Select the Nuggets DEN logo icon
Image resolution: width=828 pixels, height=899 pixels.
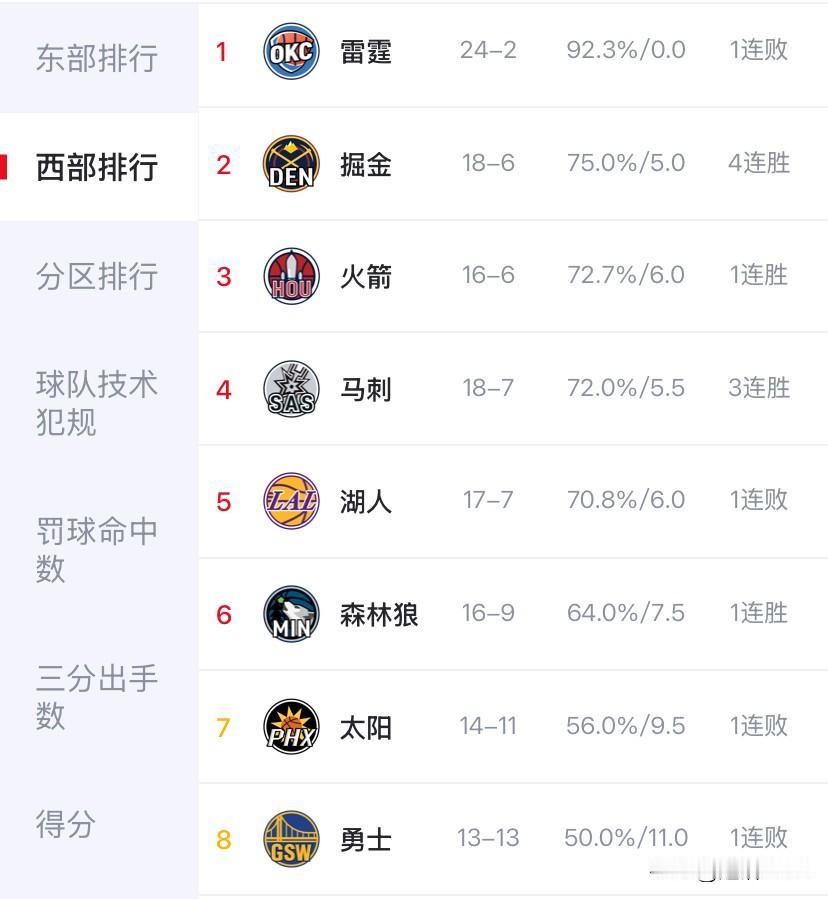coord(291,165)
